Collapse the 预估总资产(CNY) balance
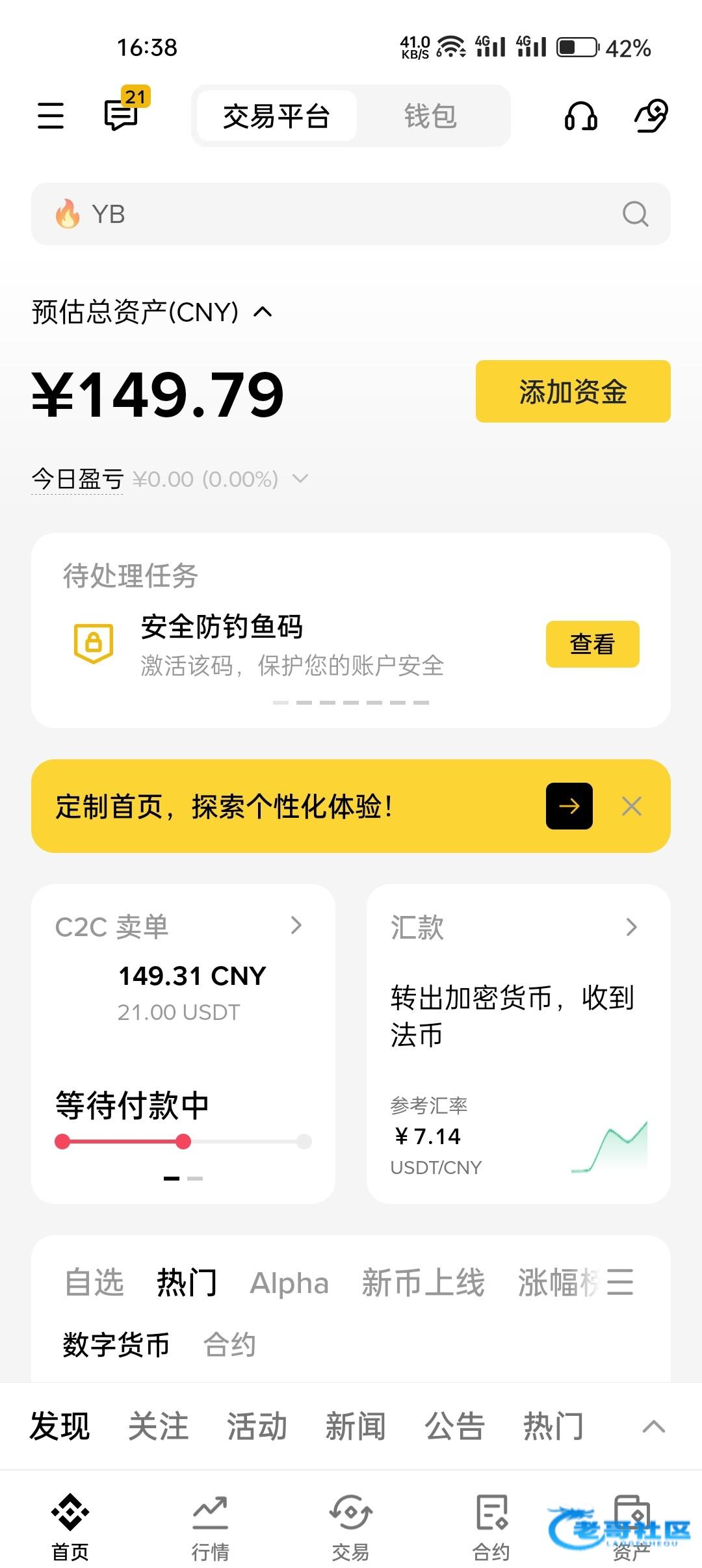Viewport: 702px width, 1568px height. pyautogui.click(x=263, y=312)
